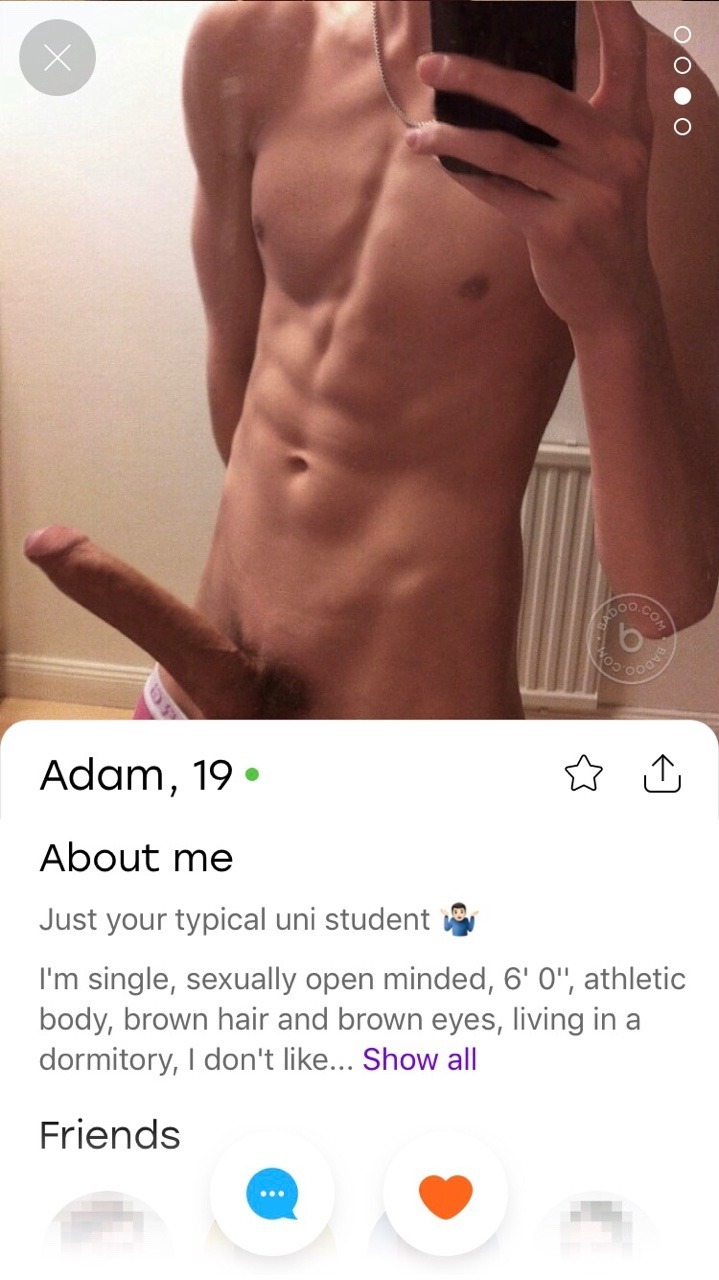Share Adam's profile
This screenshot has height=1280, width=719.
tap(660, 773)
